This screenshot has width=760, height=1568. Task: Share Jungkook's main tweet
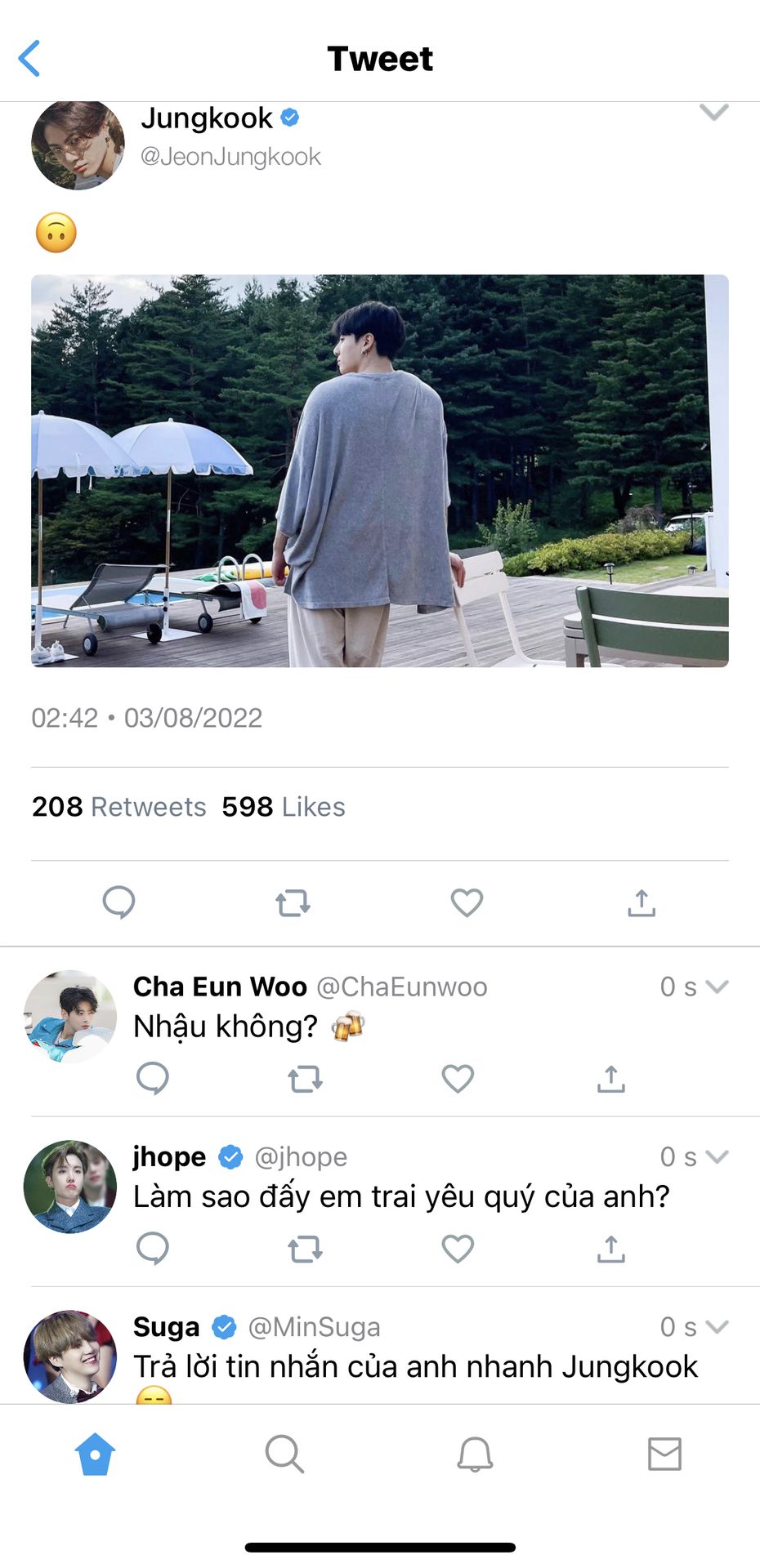(642, 902)
